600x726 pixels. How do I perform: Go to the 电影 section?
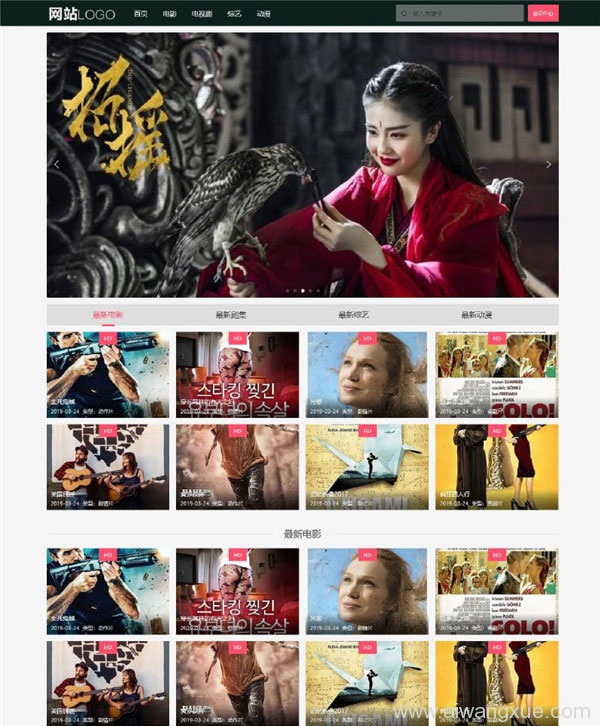click(x=170, y=14)
